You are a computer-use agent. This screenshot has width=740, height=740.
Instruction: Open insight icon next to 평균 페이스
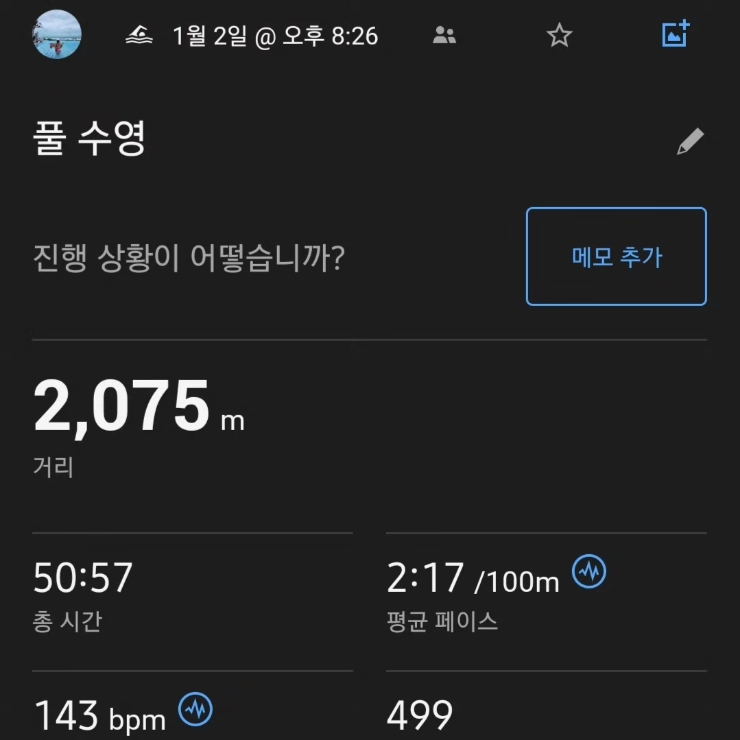[x=589, y=572]
